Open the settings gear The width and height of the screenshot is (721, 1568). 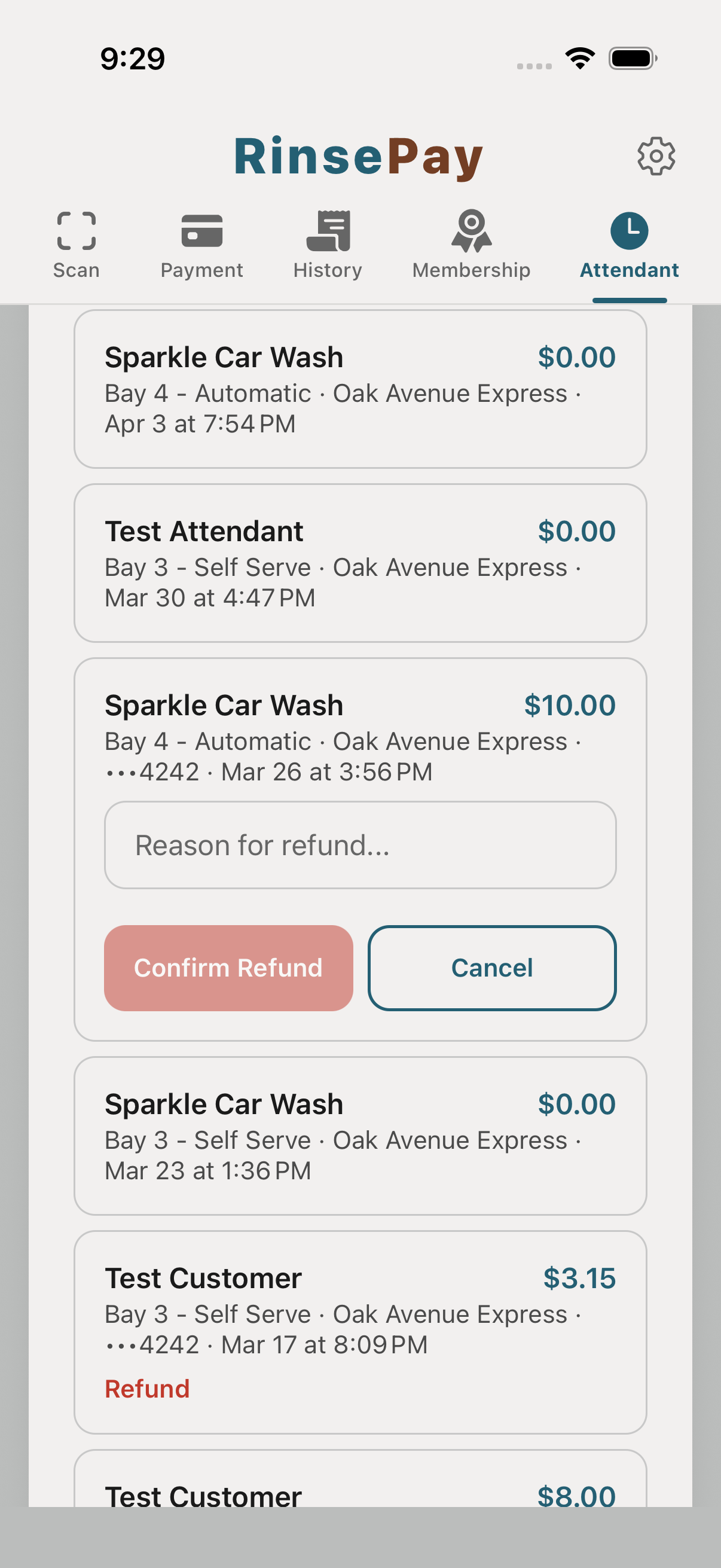pos(656,156)
